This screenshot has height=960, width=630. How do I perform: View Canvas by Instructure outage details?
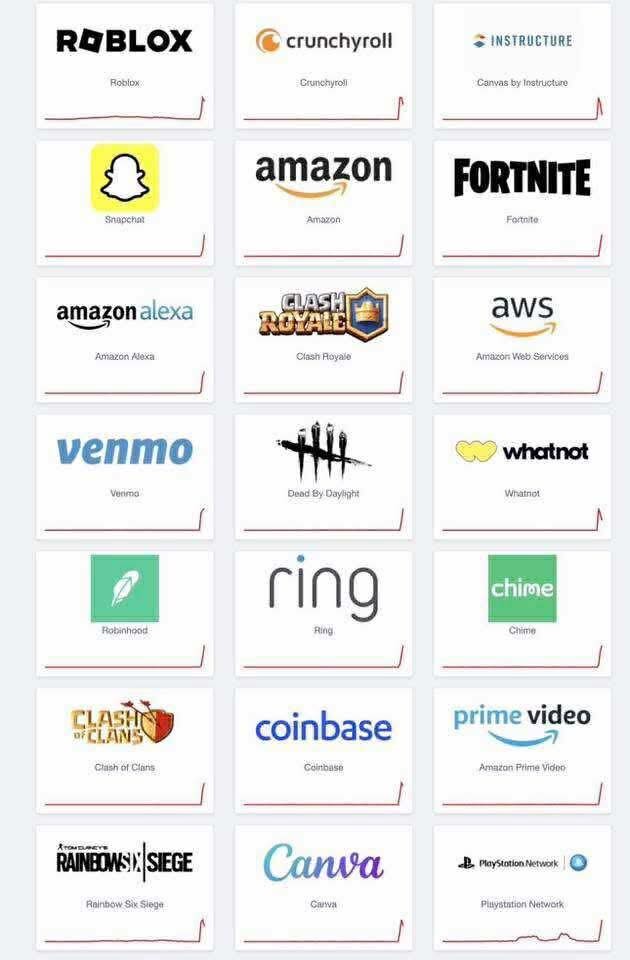[x=521, y=65]
